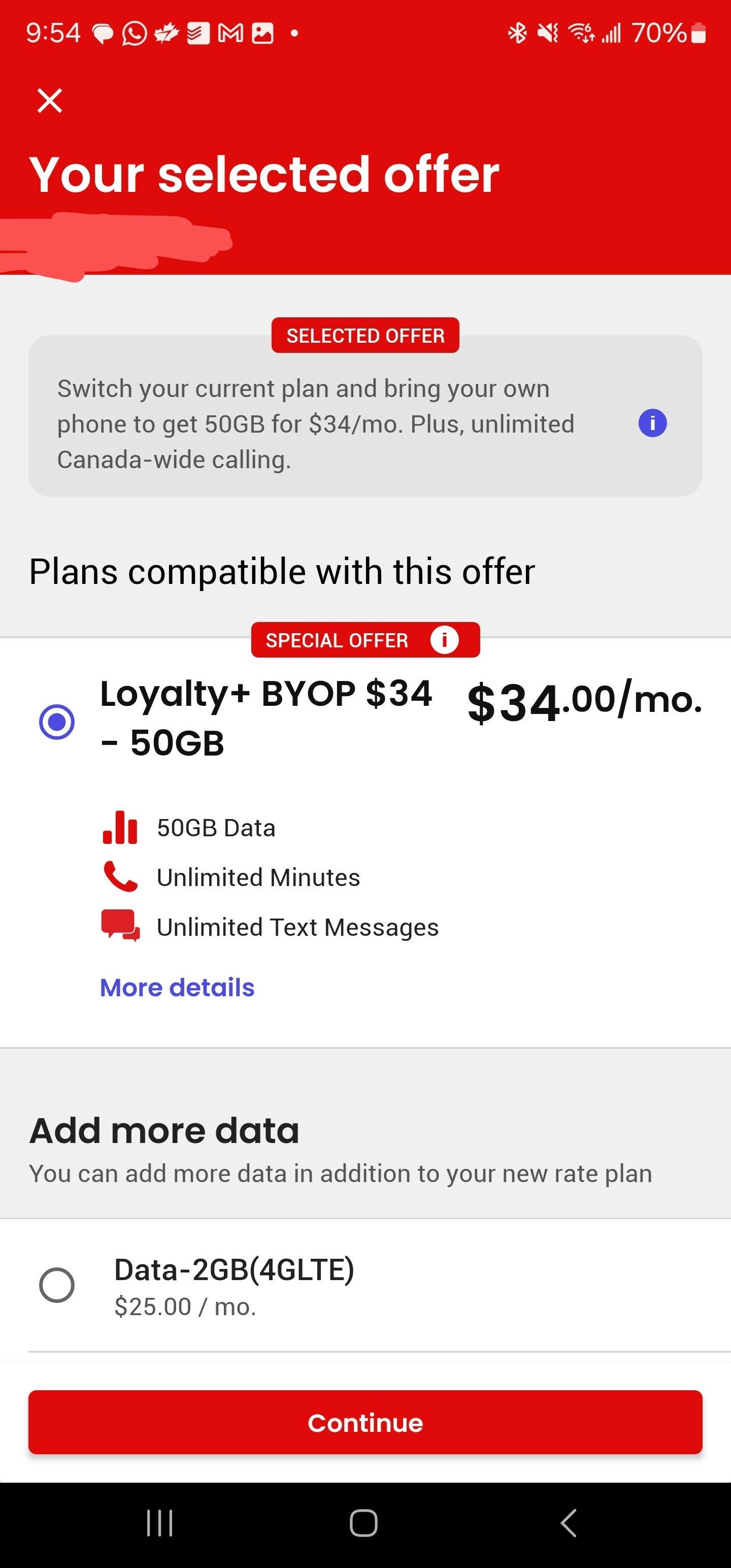Tap the Wi-Fi icon in the status bar
The width and height of the screenshot is (731, 1568).
(580, 34)
